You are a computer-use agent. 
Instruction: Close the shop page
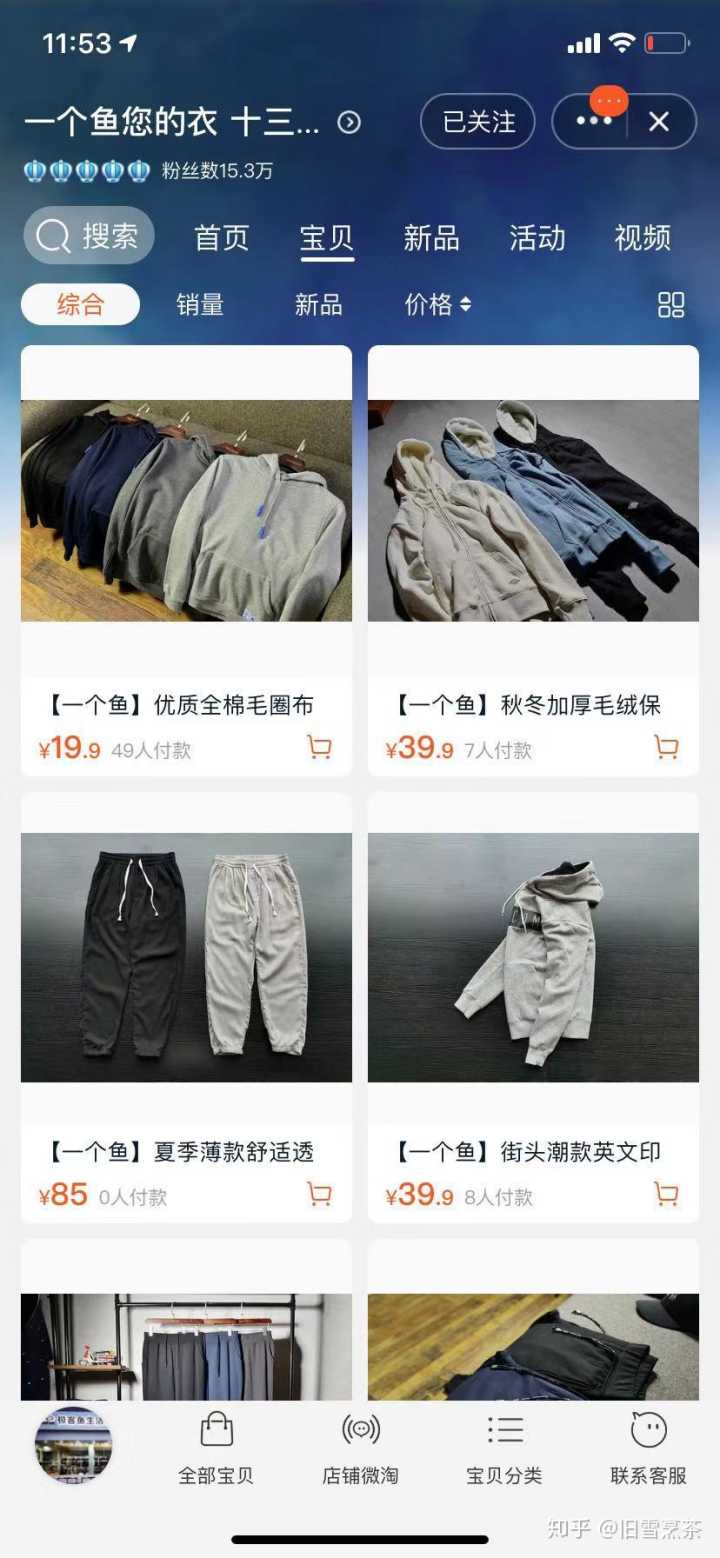[x=659, y=122]
